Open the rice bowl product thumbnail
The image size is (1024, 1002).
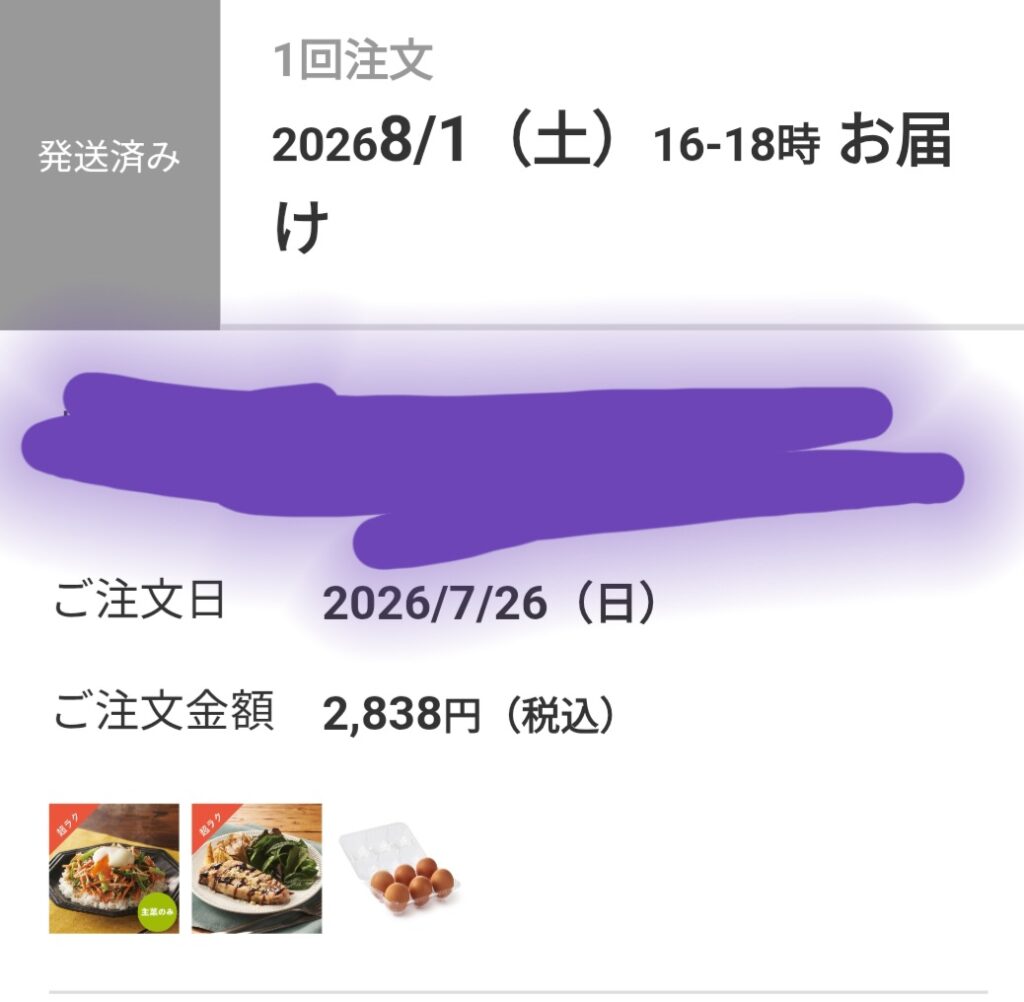coord(114,868)
